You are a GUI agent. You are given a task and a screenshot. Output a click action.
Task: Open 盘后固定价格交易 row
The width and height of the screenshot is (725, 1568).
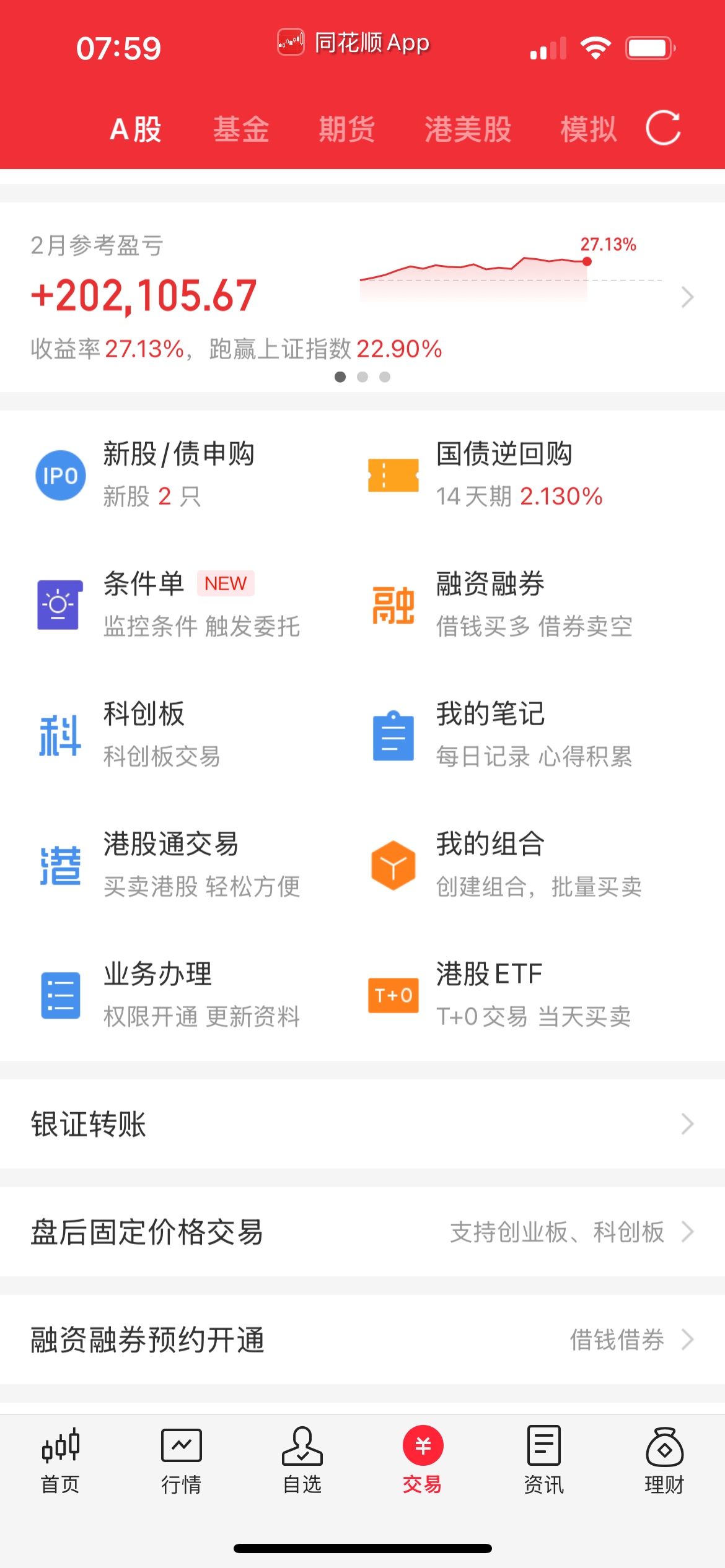tap(362, 1232)
